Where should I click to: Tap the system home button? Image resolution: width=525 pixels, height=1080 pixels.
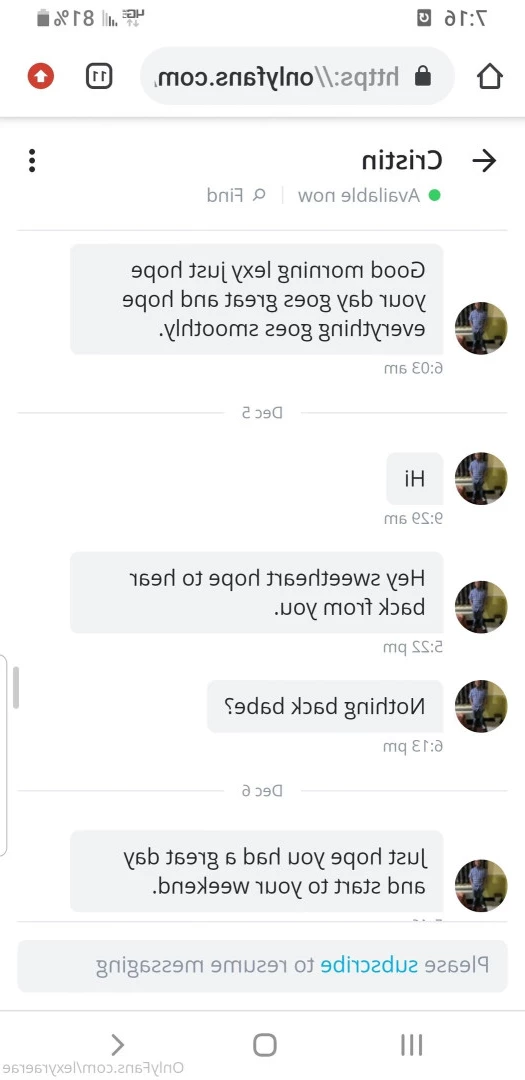tap(265, 1045)
